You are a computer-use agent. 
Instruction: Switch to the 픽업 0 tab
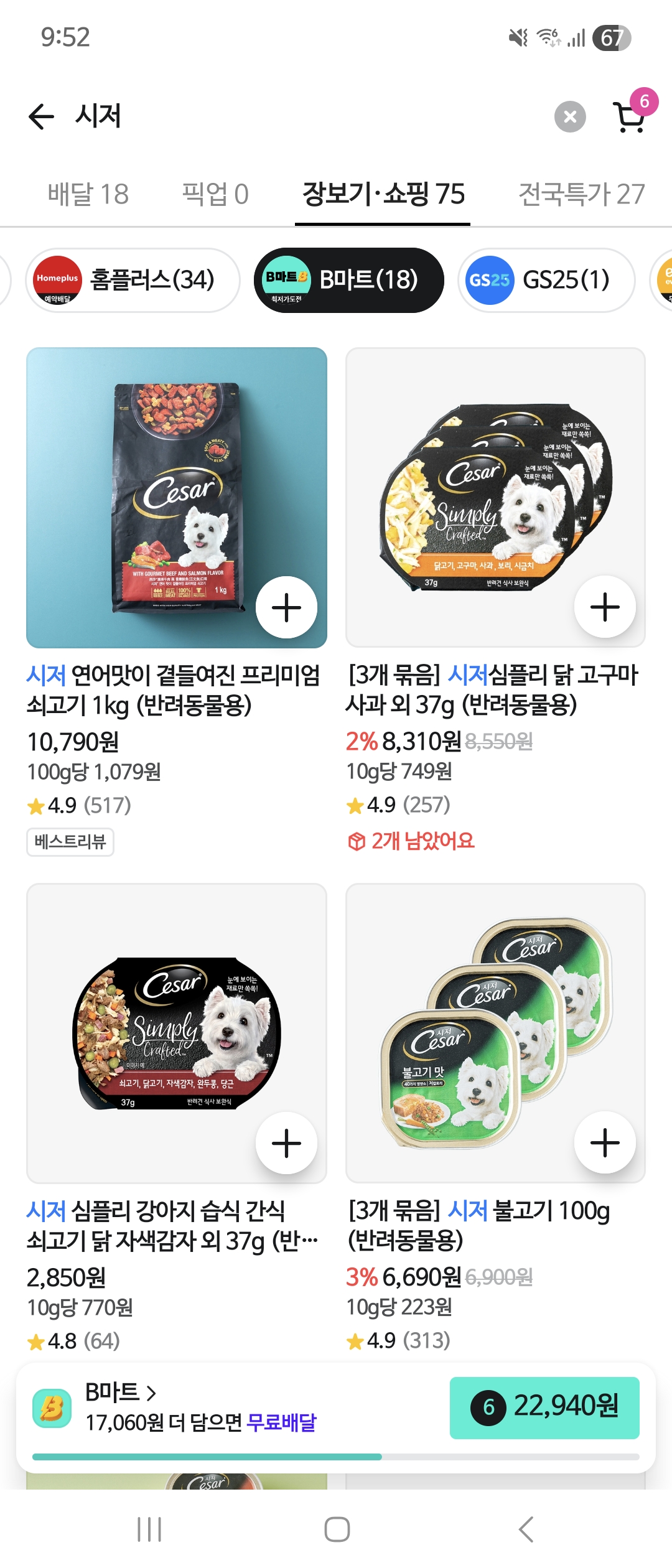(x=215, y=194)
